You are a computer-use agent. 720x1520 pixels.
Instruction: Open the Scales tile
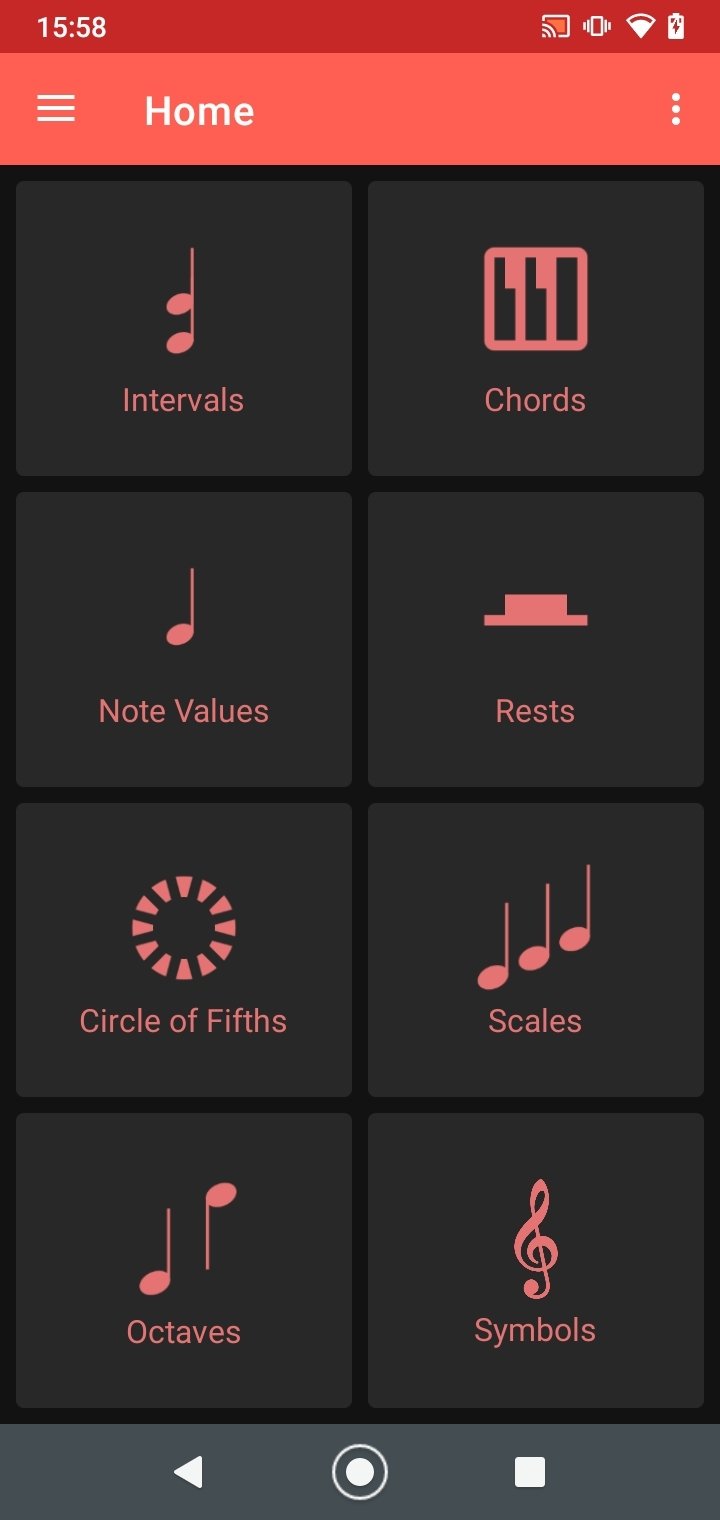coord(536,950)
